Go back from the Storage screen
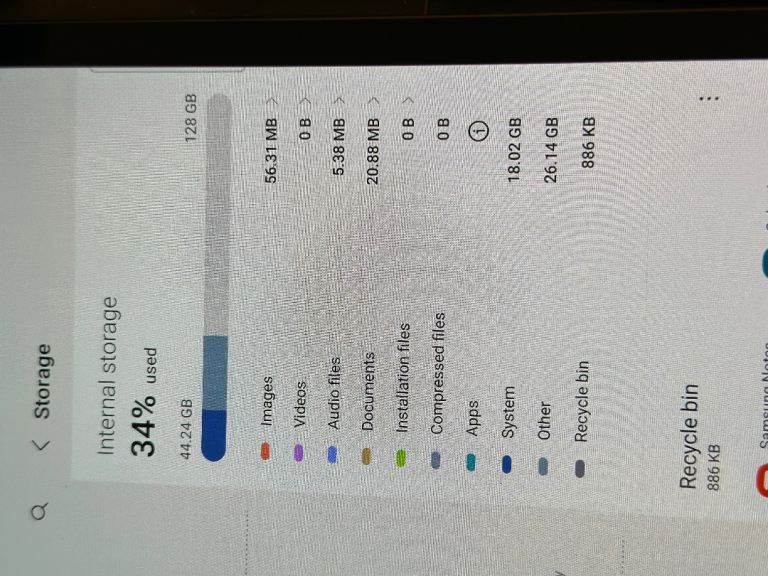Image resolution: width=768 pixels, height=576 pixels. click(x=42, y=444)
